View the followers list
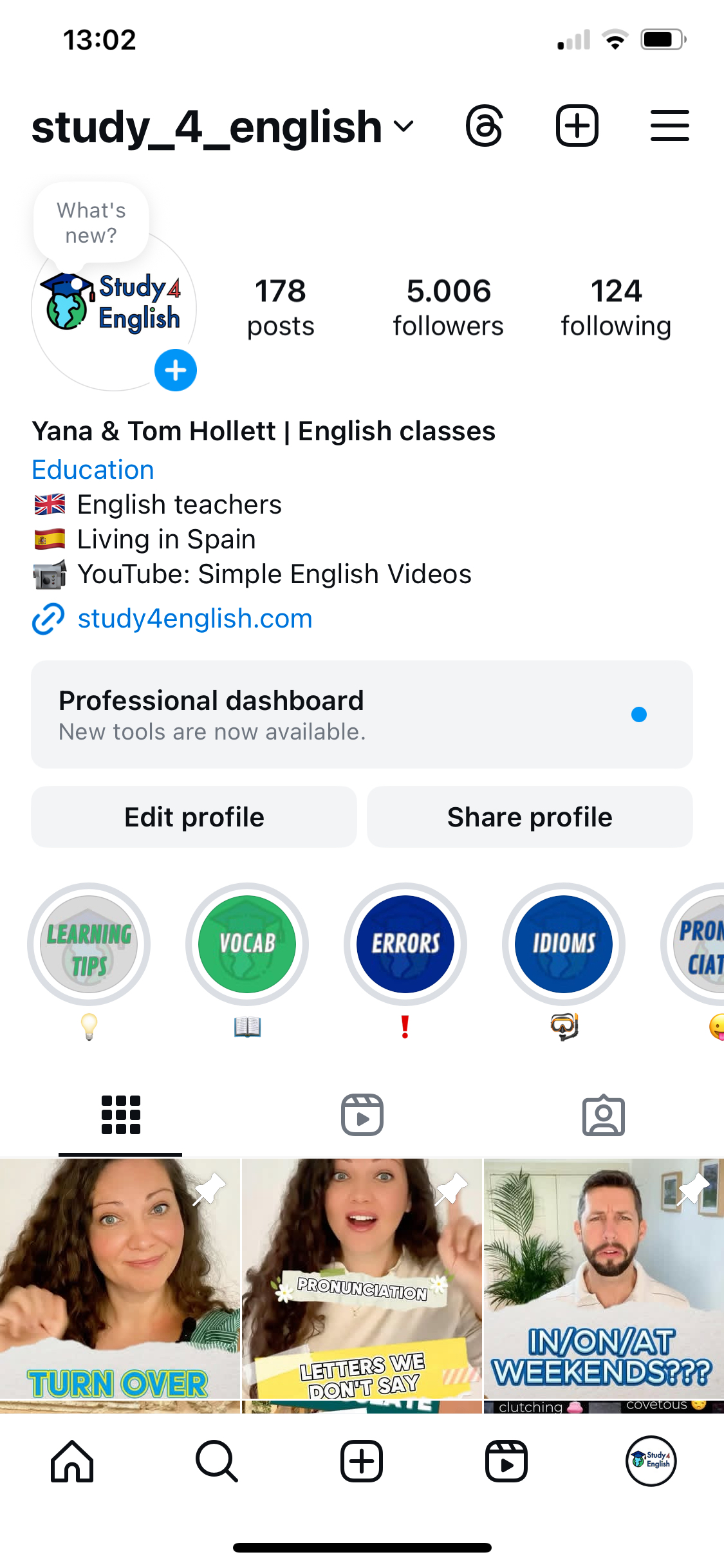This screenshot has height=1568, width=724. click(x=448, y=307)
